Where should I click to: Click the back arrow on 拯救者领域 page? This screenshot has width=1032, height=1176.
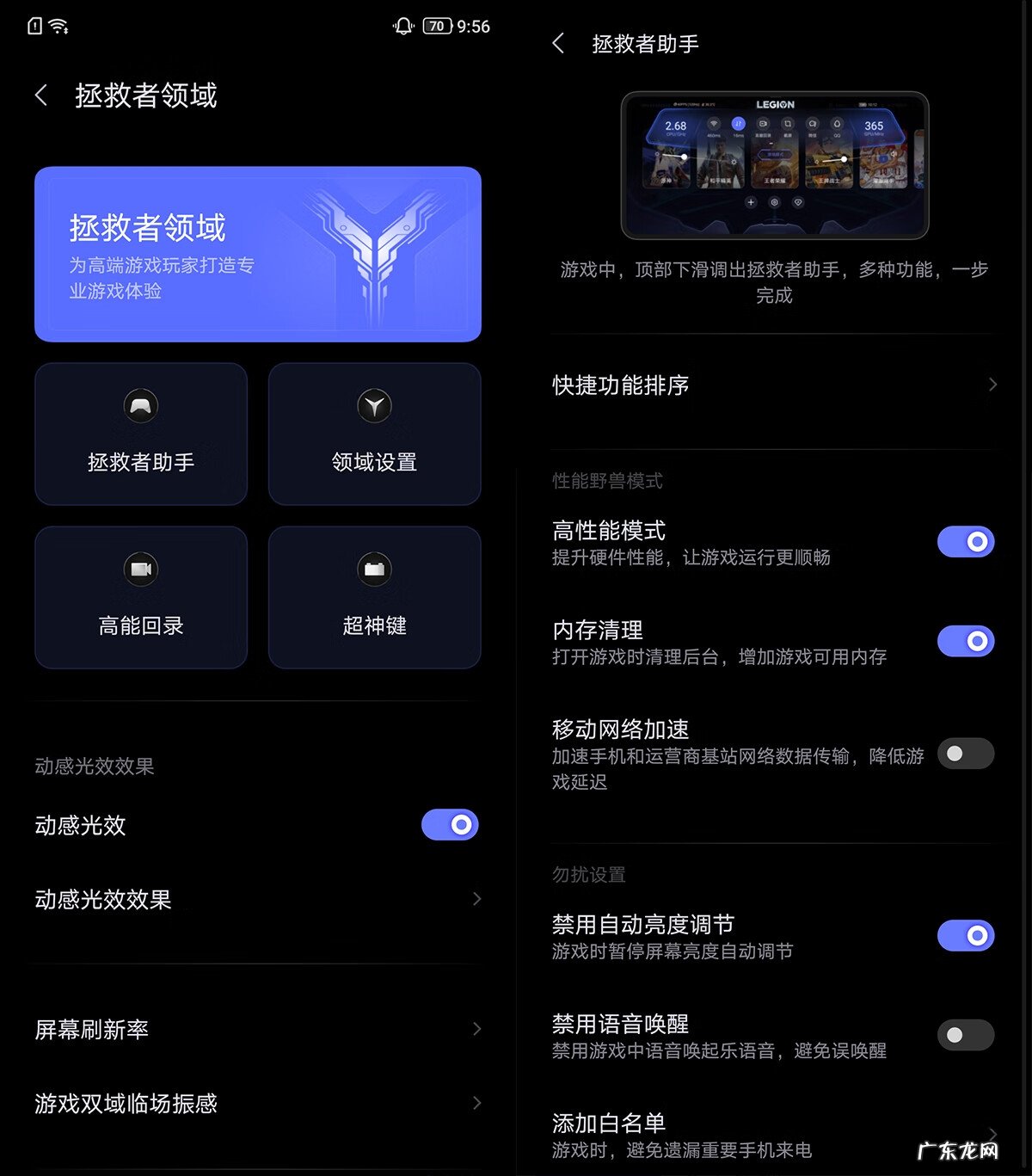(41, 95)
